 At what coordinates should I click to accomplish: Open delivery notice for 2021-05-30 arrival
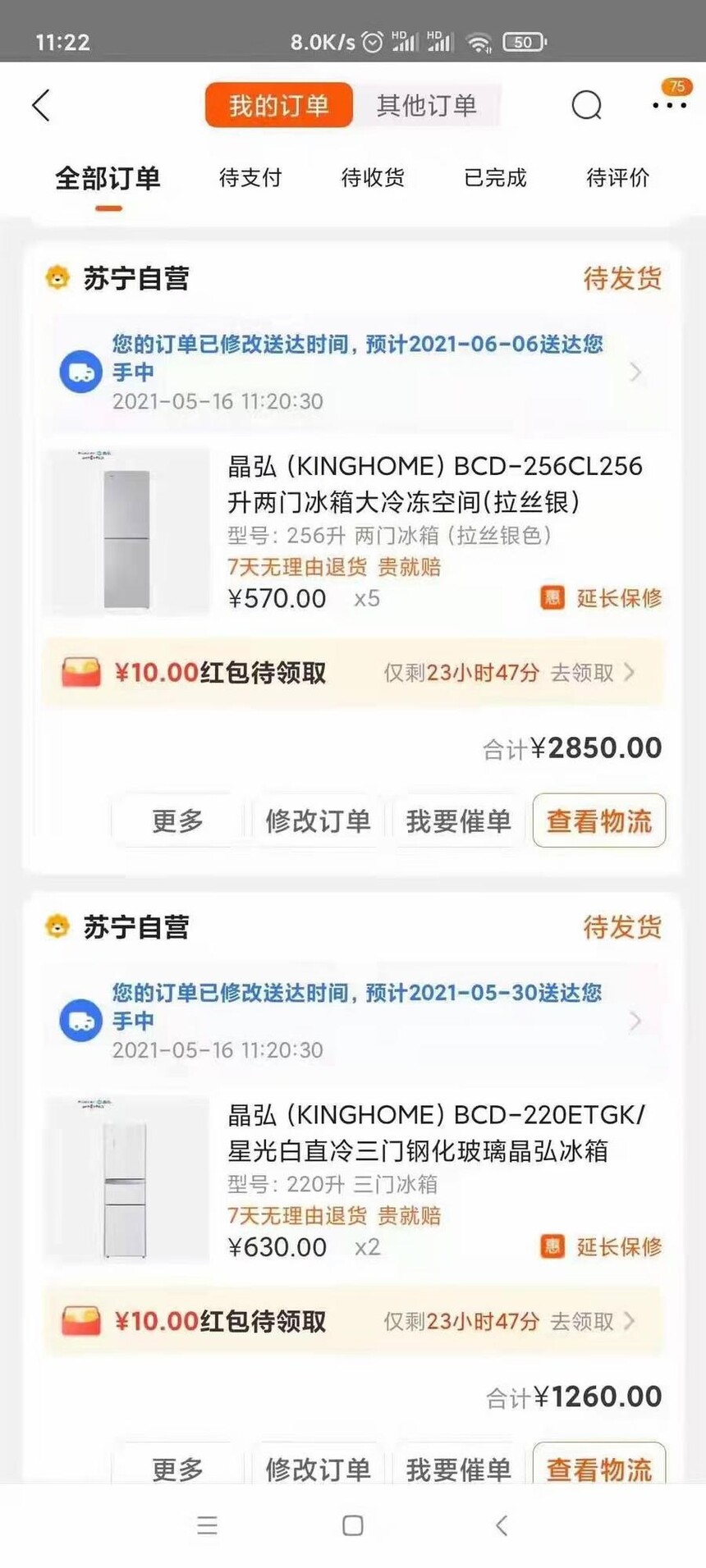pos(353,1020)
